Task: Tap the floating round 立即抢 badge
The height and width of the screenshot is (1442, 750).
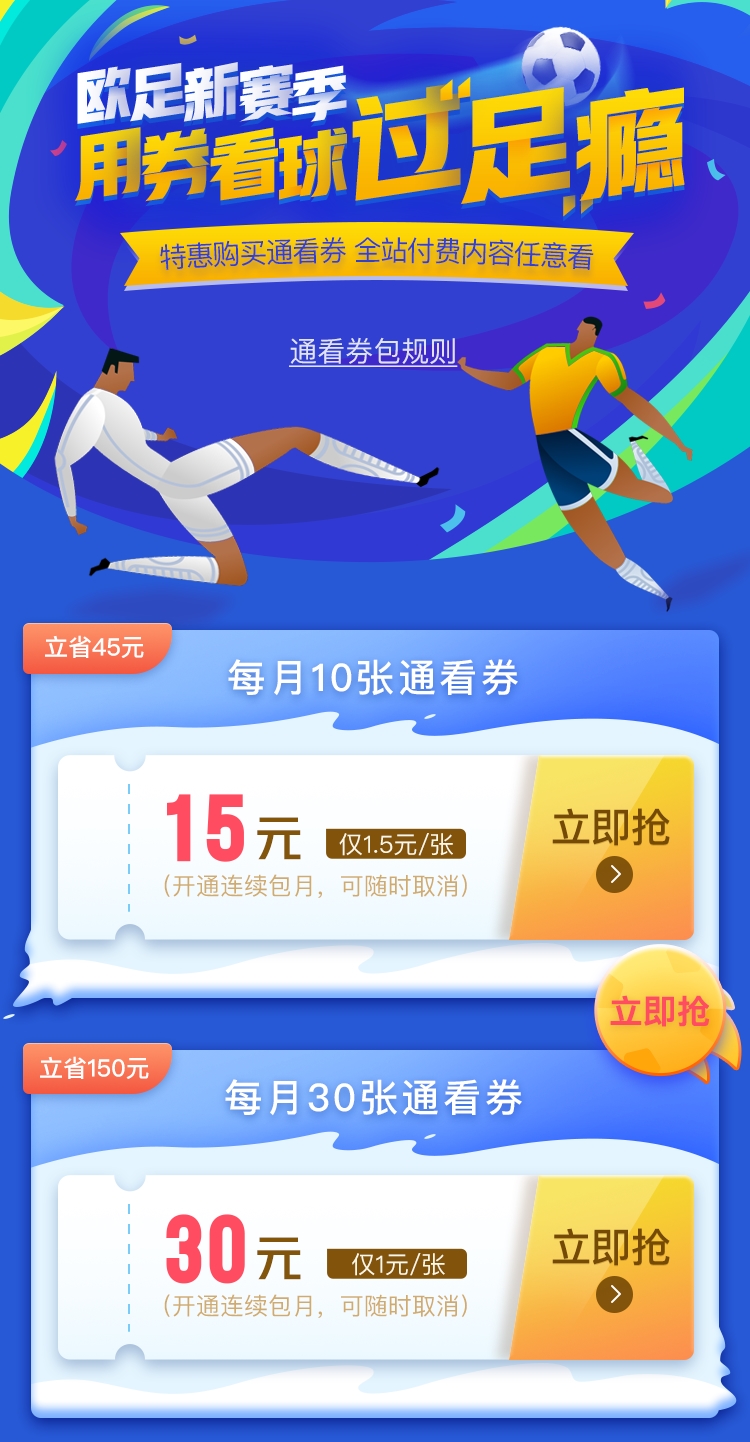Action: [659, 1011]
